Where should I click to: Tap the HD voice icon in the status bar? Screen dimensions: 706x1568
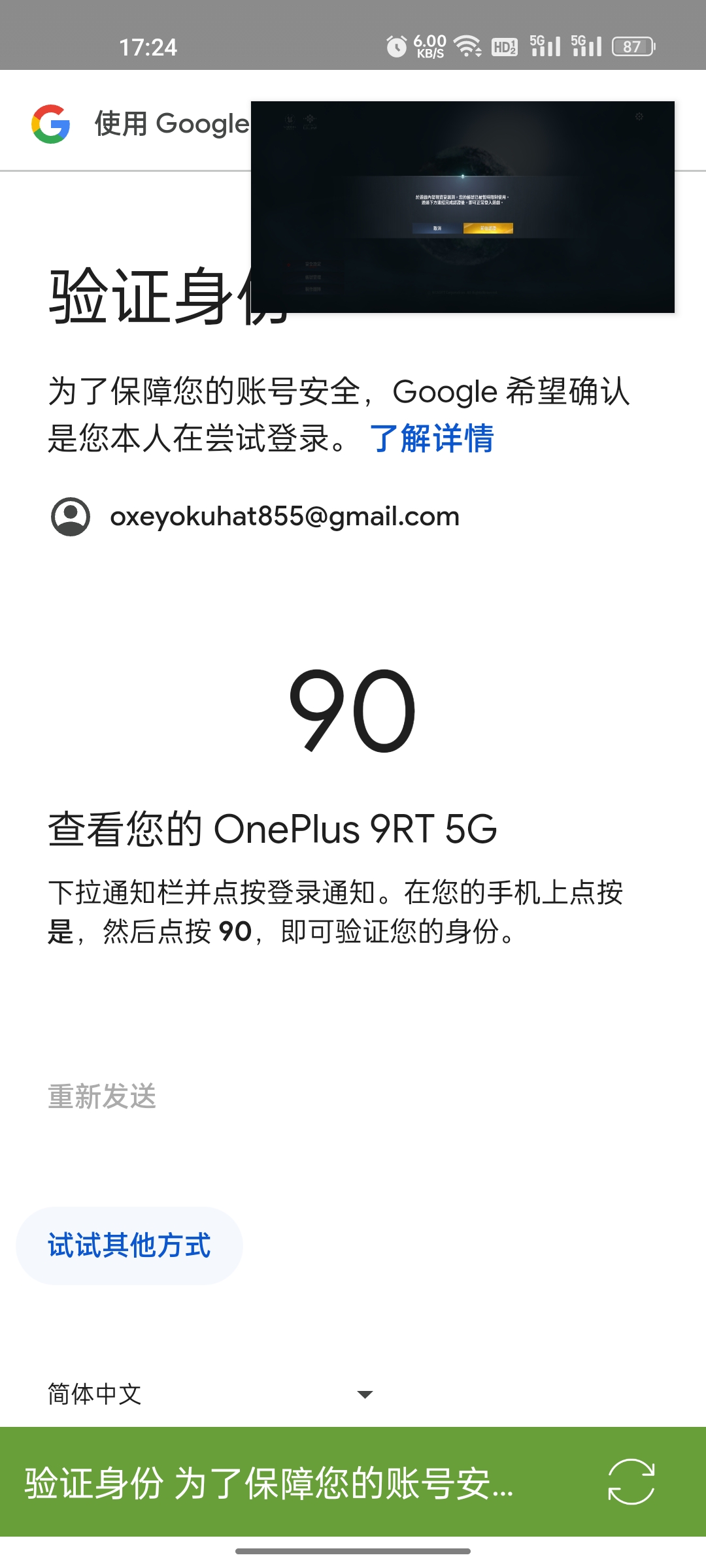click(x=504, y=46)
